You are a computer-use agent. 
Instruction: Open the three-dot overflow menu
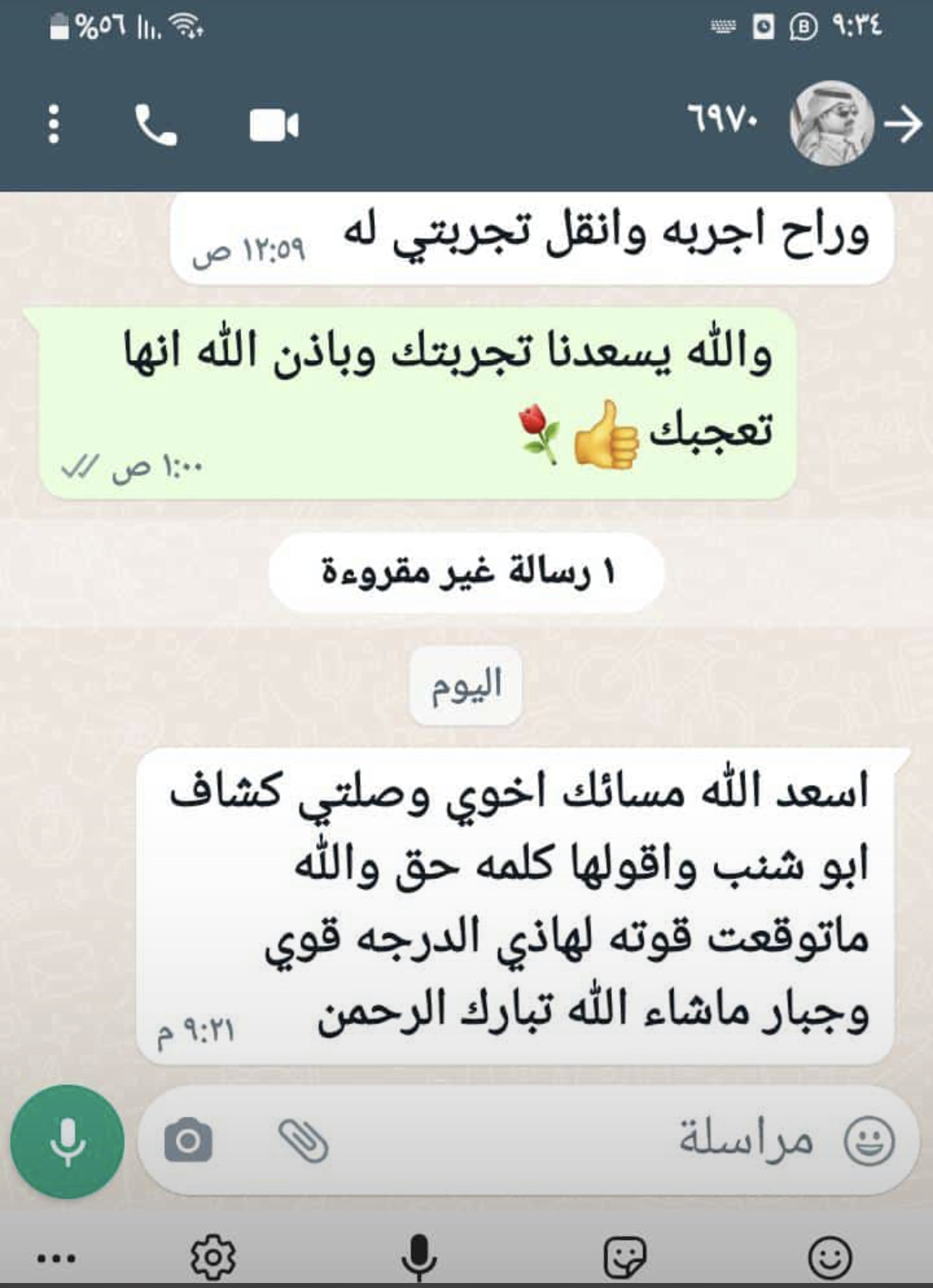(54, 124)
